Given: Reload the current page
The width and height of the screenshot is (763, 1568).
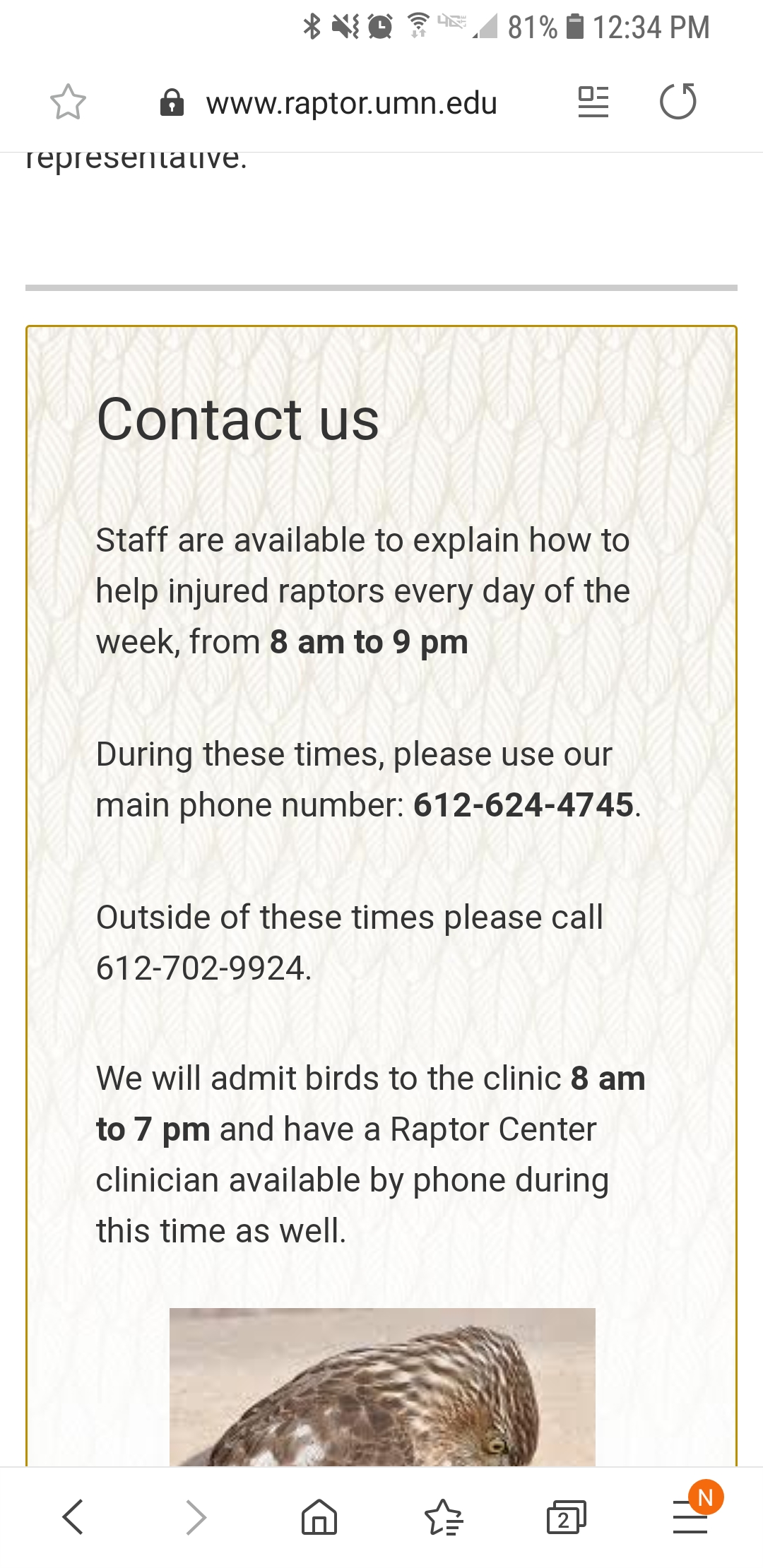Looking at the screenshot, I should (678, 101).
